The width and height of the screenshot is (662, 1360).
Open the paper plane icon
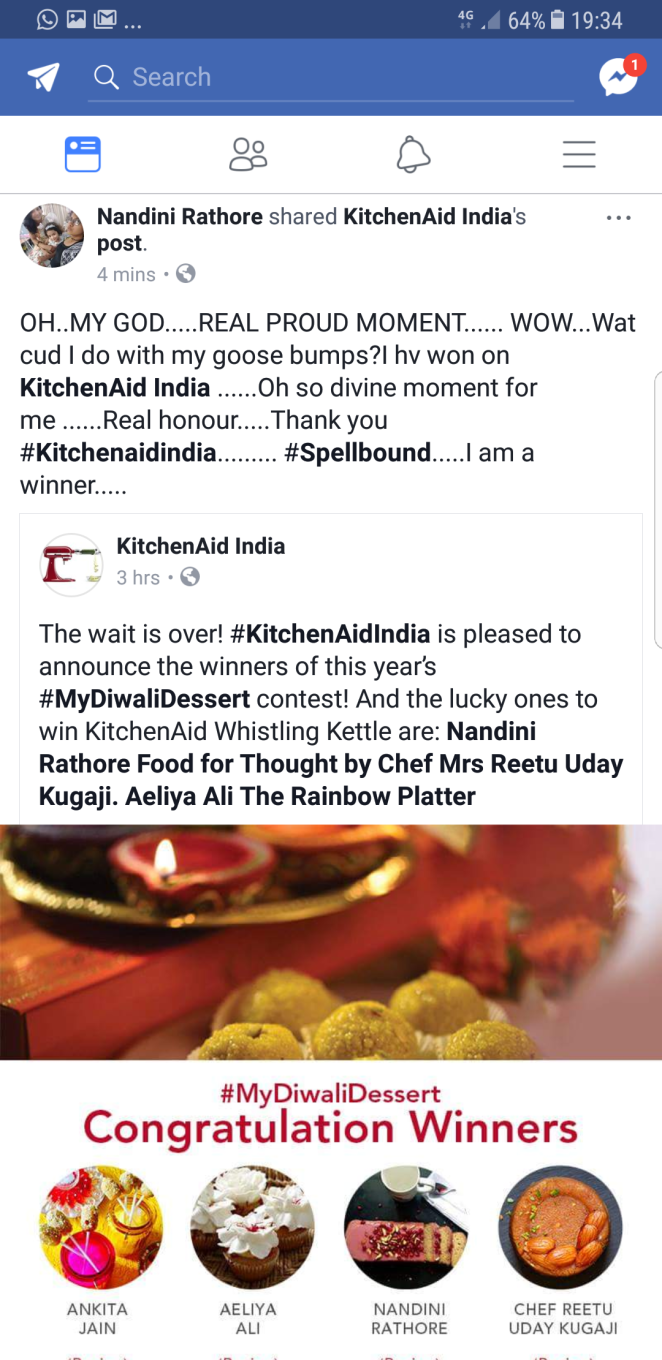43,77
